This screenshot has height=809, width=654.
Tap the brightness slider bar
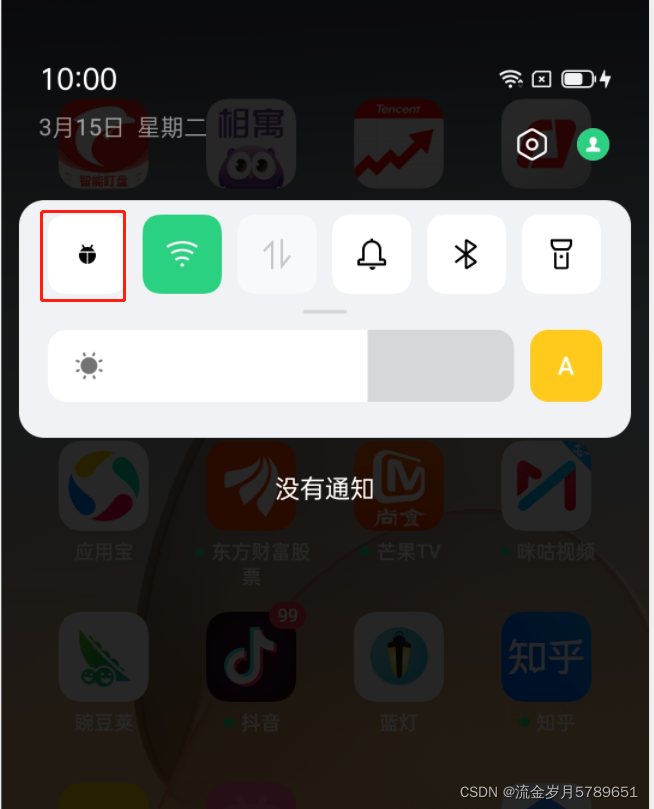pyautogui.click(x=280, y=366)
